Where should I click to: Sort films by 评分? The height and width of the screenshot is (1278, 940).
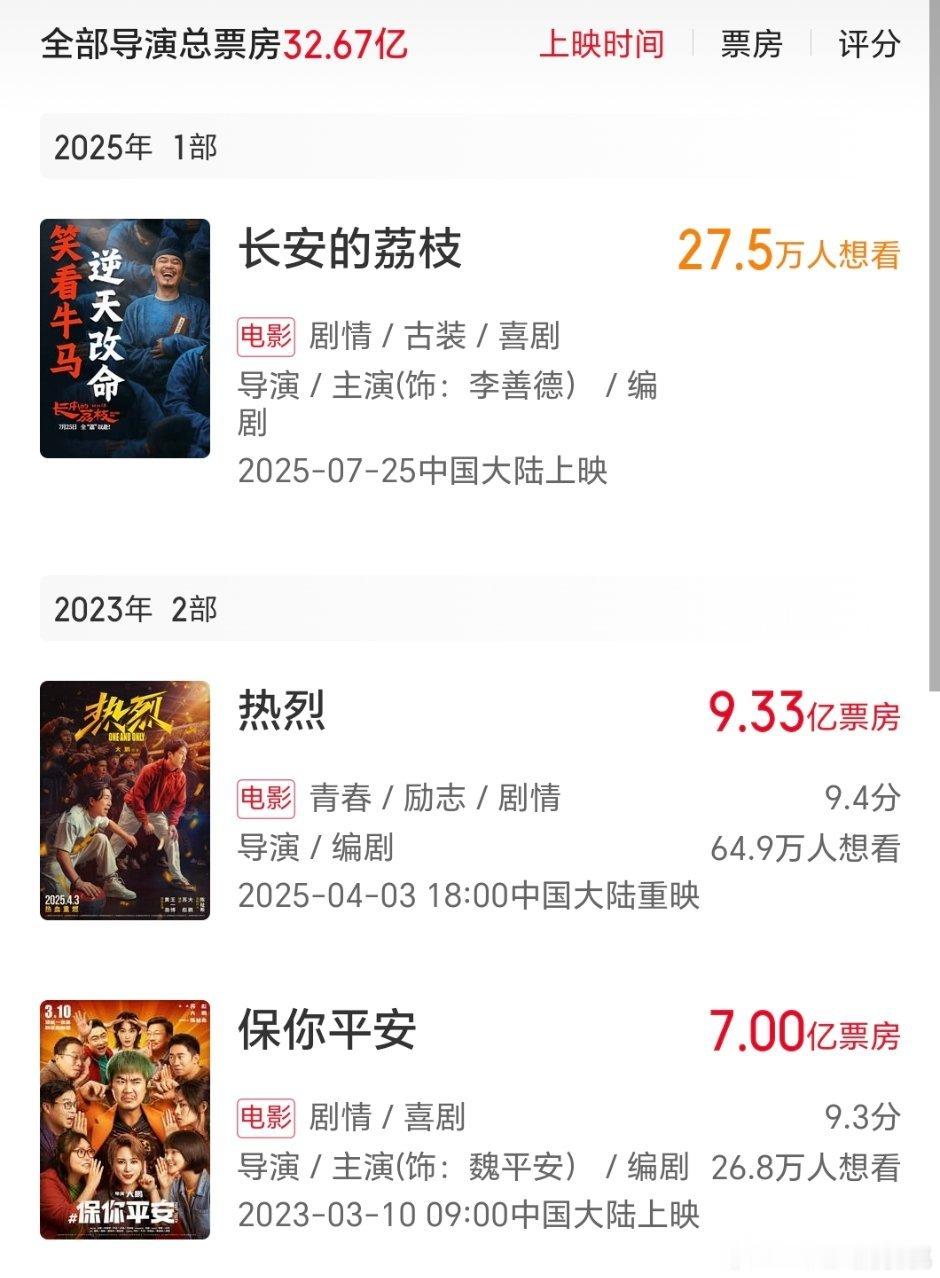(x=869, y=44)
